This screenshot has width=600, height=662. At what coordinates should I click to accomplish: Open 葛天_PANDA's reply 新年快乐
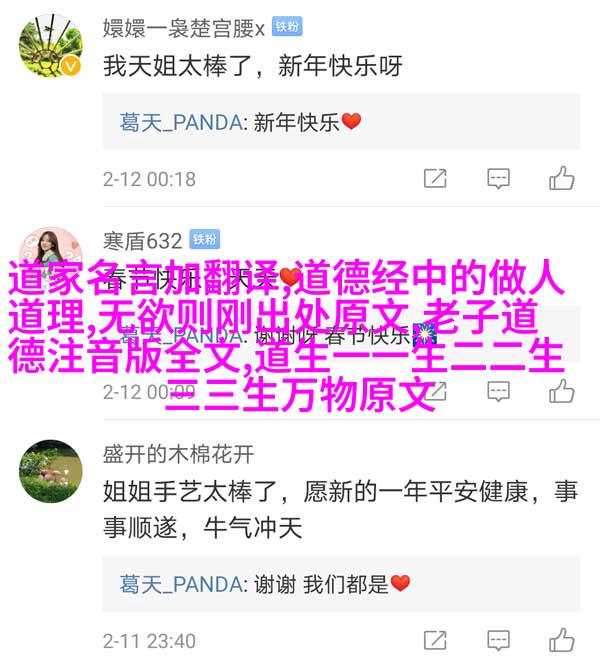click(x=240, y=122)
